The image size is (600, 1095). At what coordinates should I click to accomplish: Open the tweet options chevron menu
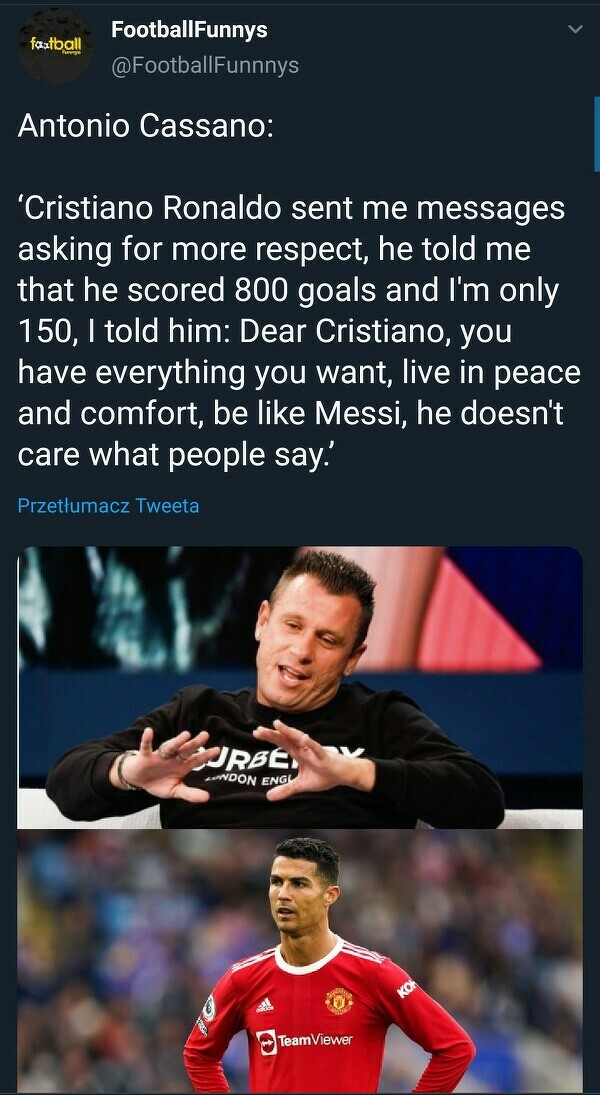tap(574, 30)
